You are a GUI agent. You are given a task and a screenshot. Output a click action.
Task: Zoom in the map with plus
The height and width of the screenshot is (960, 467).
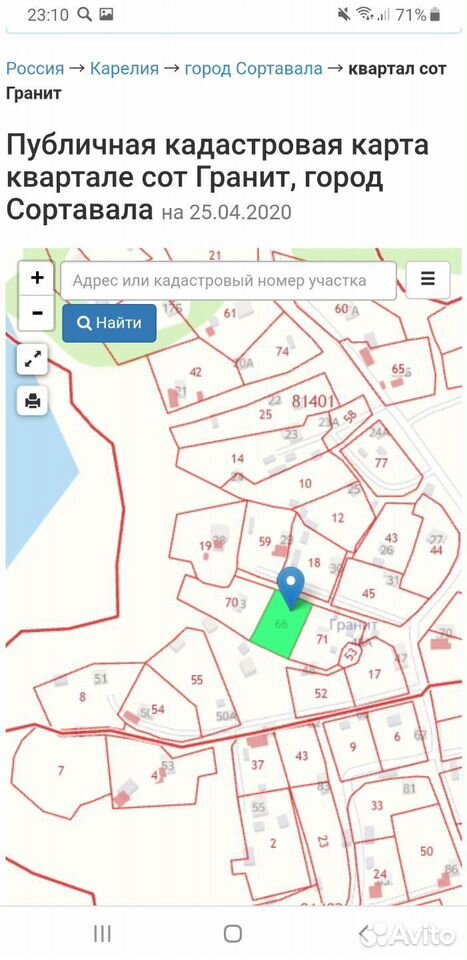coord(37,278)
